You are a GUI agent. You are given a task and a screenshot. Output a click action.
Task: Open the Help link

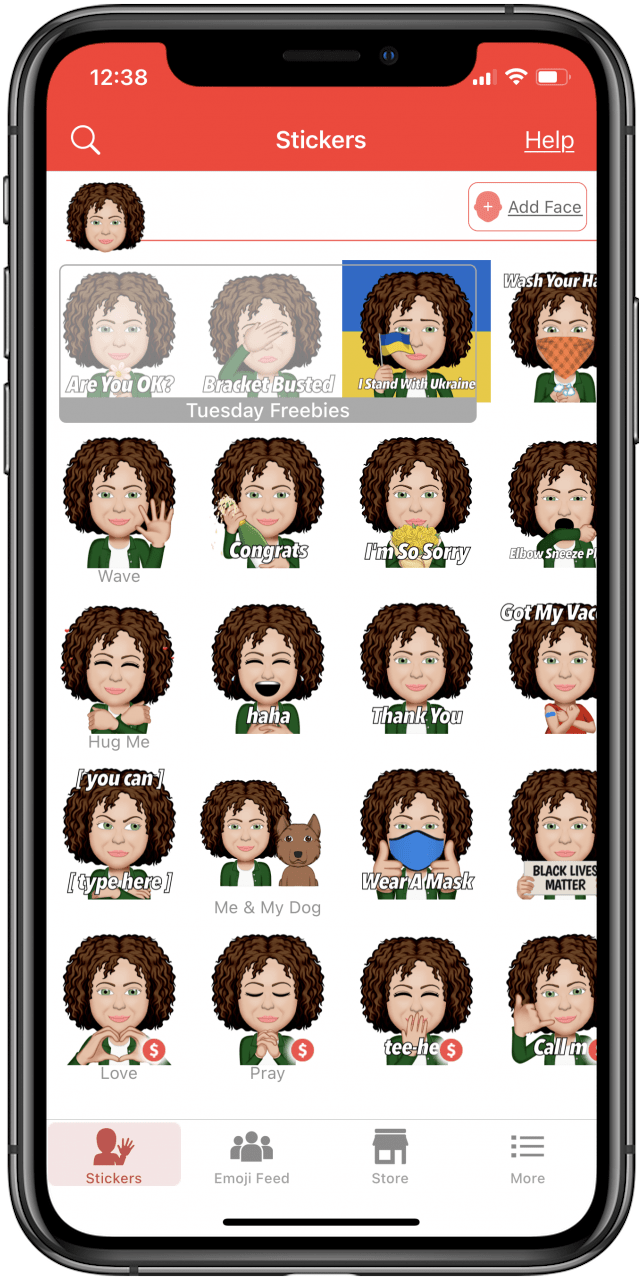coord(549,140)
